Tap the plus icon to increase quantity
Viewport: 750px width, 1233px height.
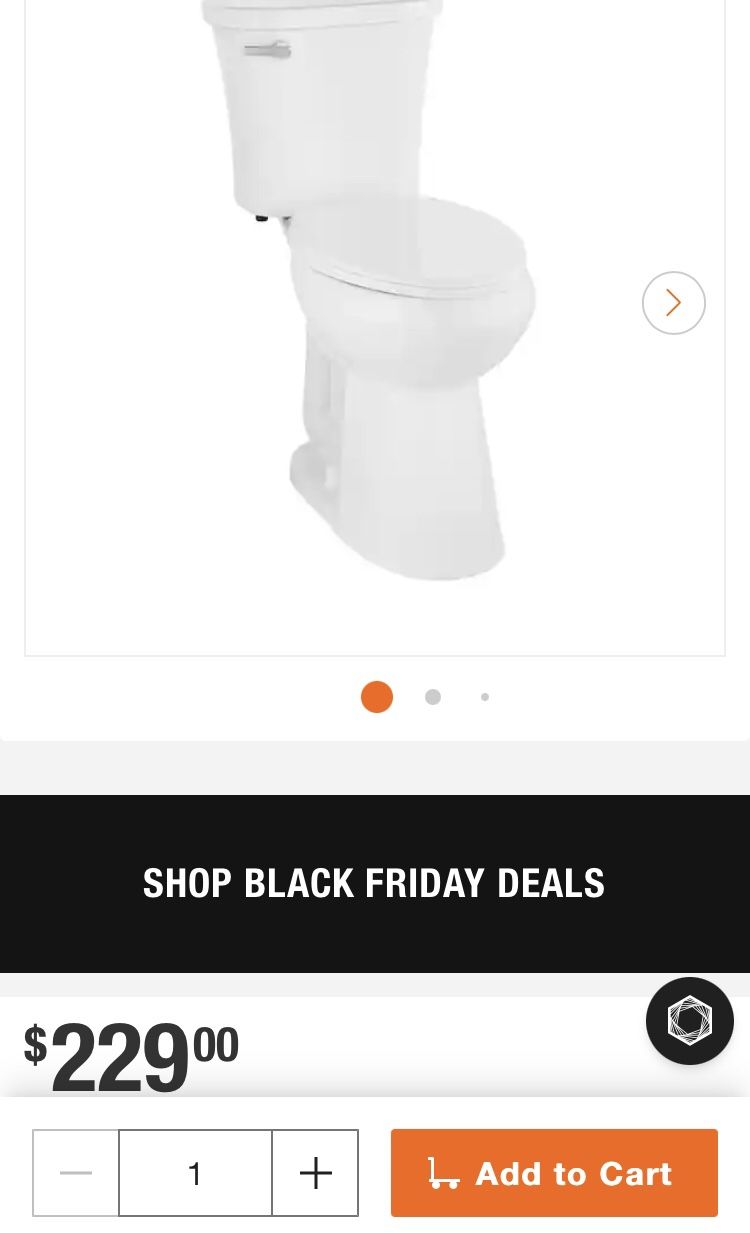pos(315,1172)
